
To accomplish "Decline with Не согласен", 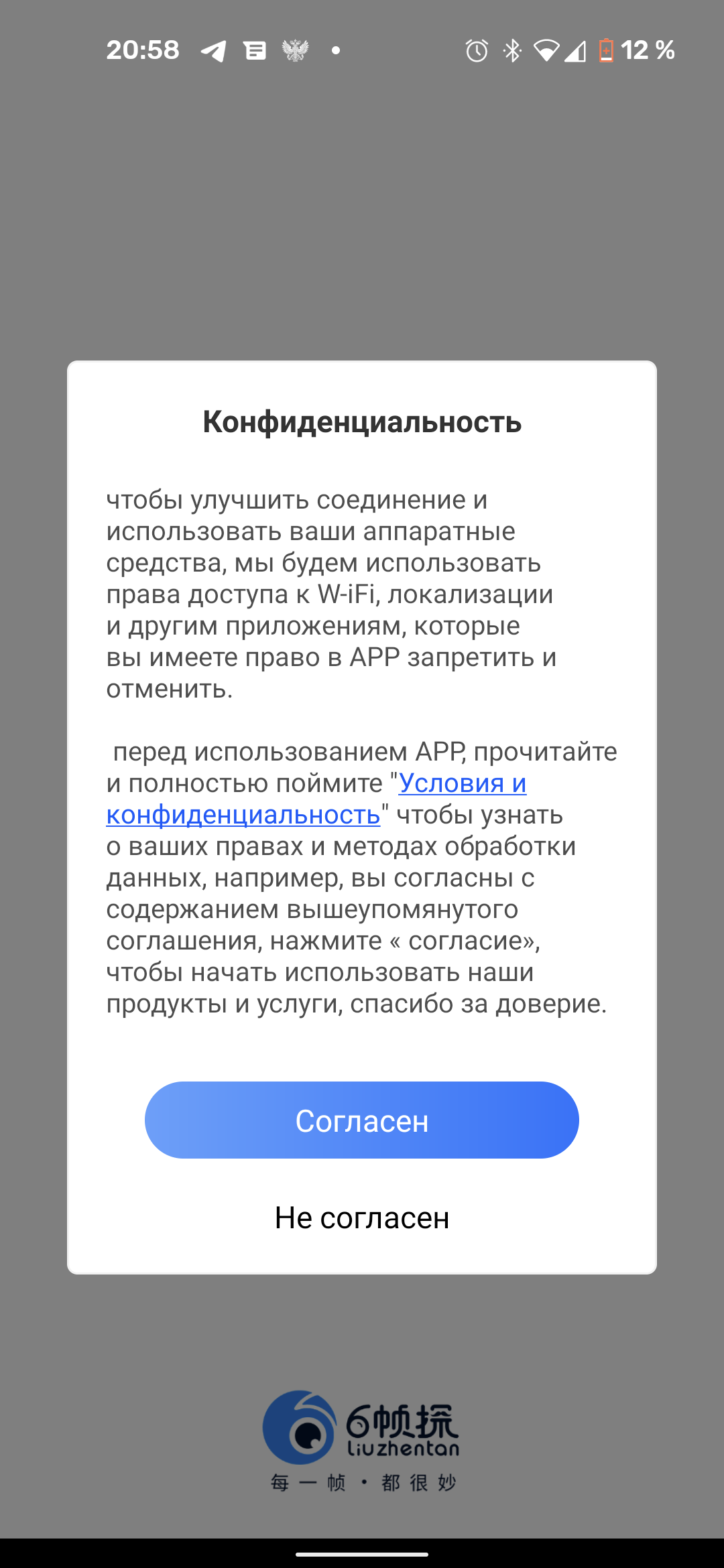I will tap(362, 1218).
